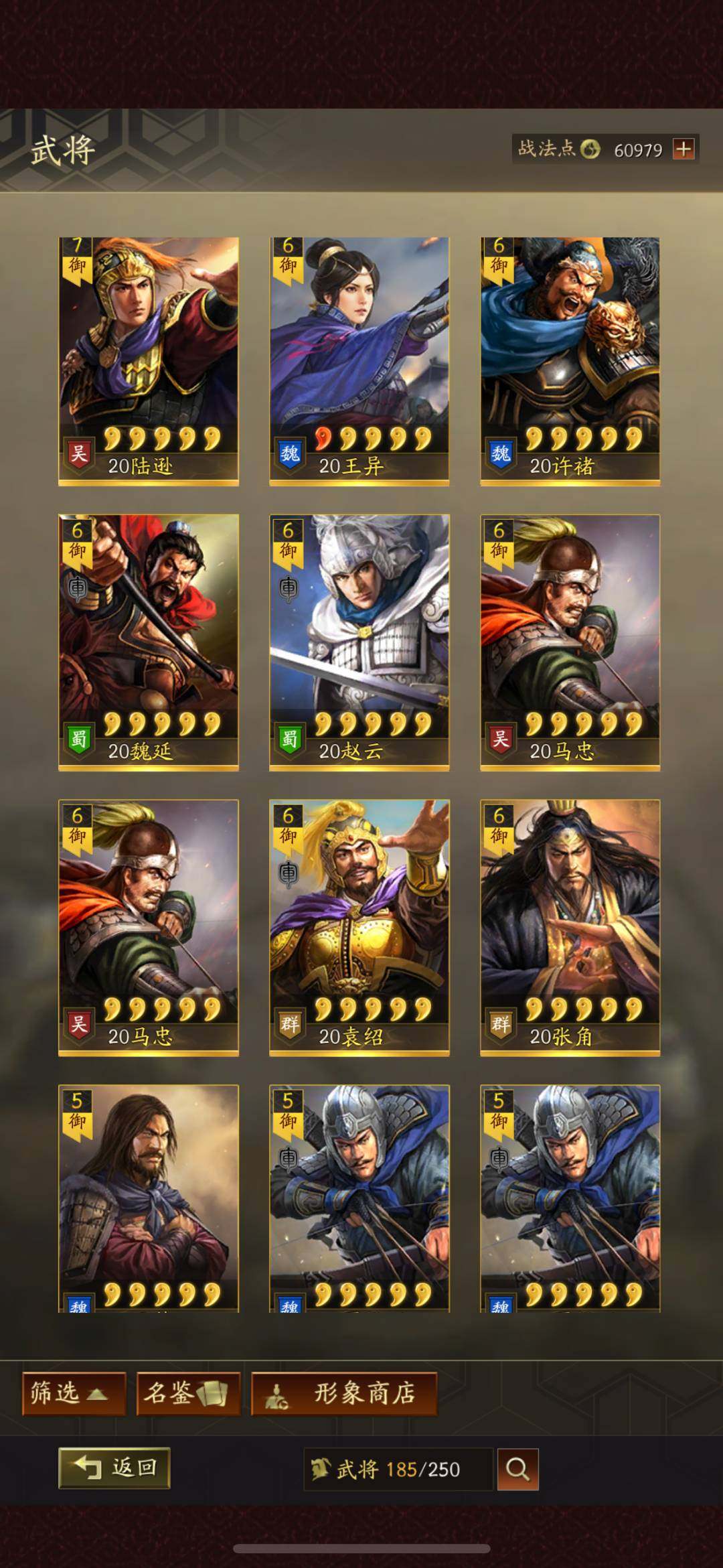Expand the 筛选 filter menu

pos(74,1393)
